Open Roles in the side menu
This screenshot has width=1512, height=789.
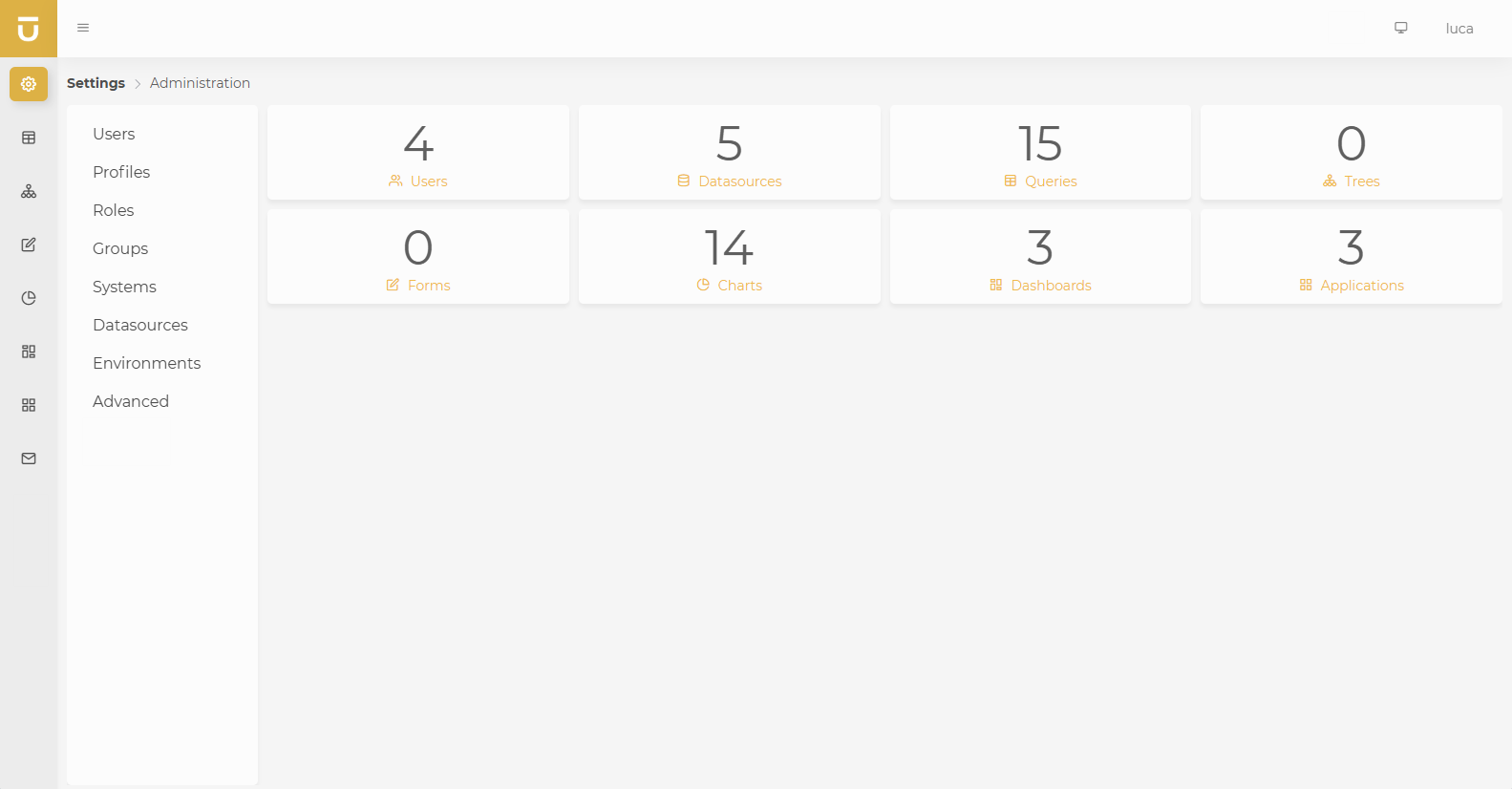[x=113, y=210]
